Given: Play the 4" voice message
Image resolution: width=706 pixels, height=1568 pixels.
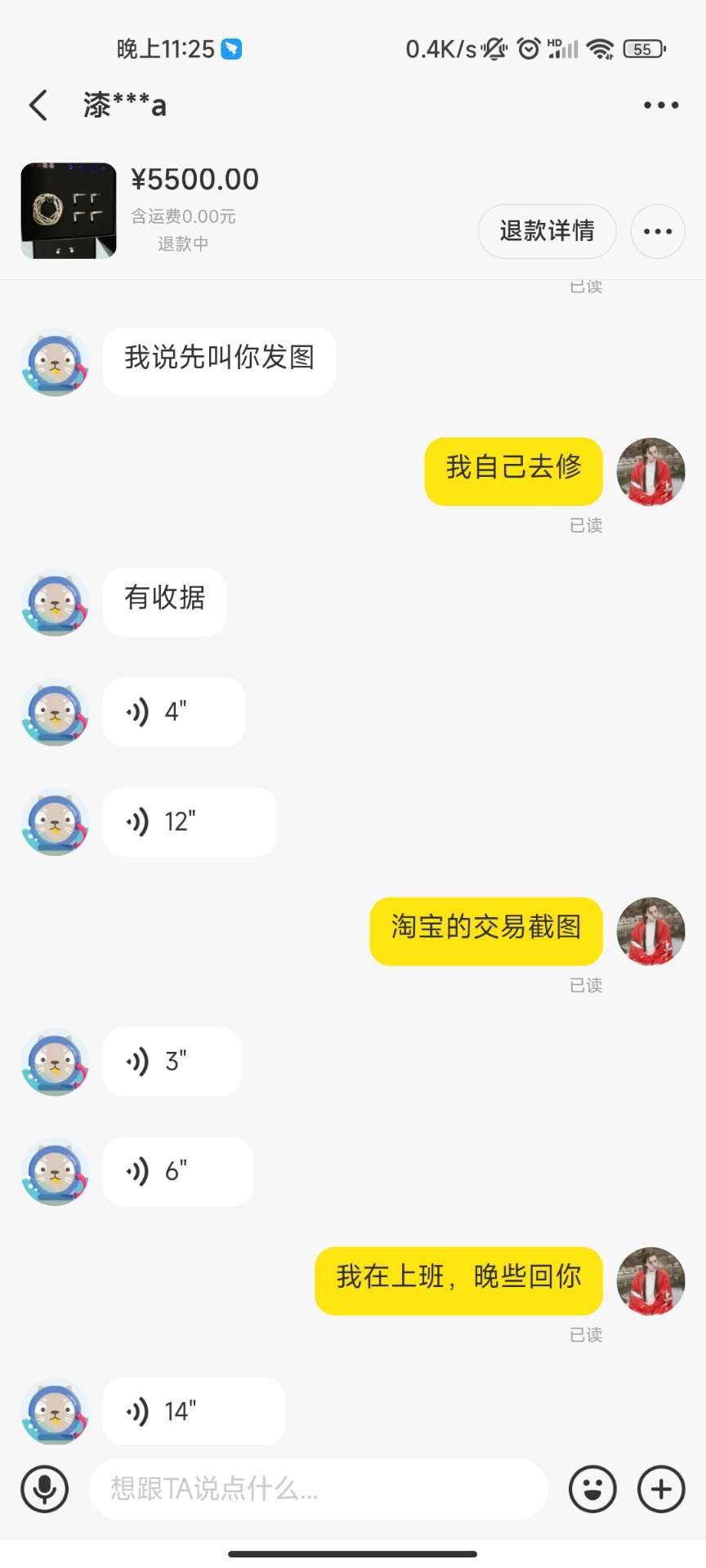Looking at the screenshot, I should coord(173,711).
